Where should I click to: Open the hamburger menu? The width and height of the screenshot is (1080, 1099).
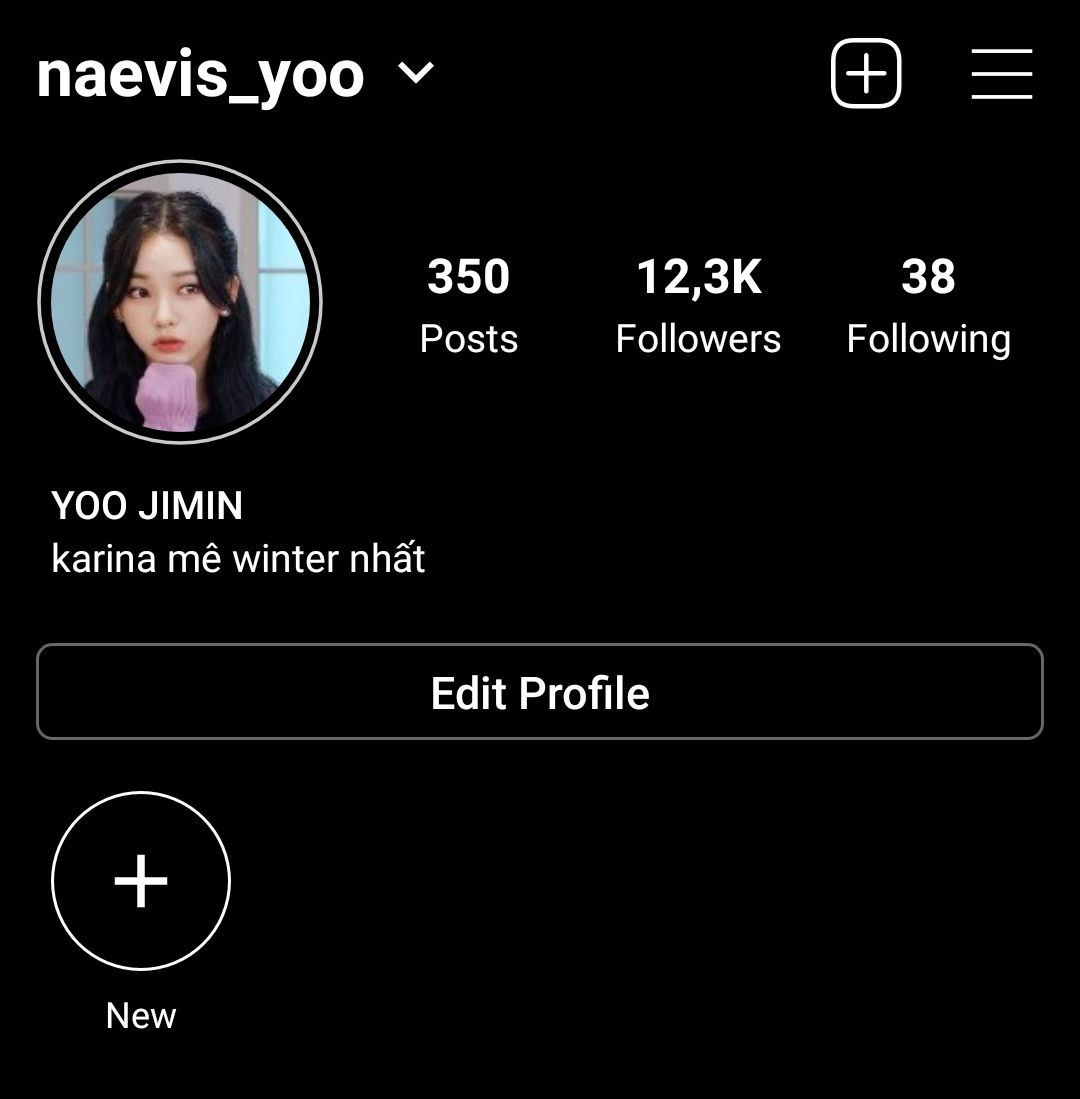(1001, 74)
